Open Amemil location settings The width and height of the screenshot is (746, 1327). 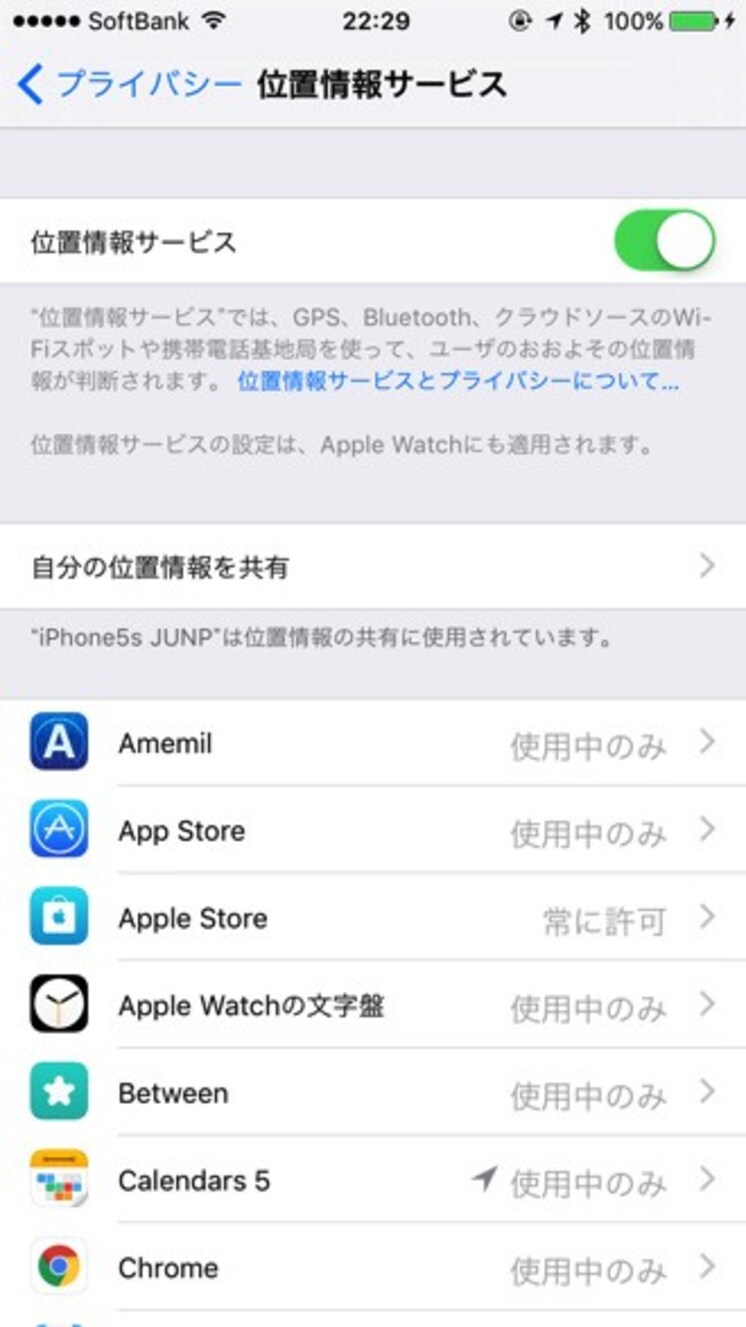click(372, 743)
